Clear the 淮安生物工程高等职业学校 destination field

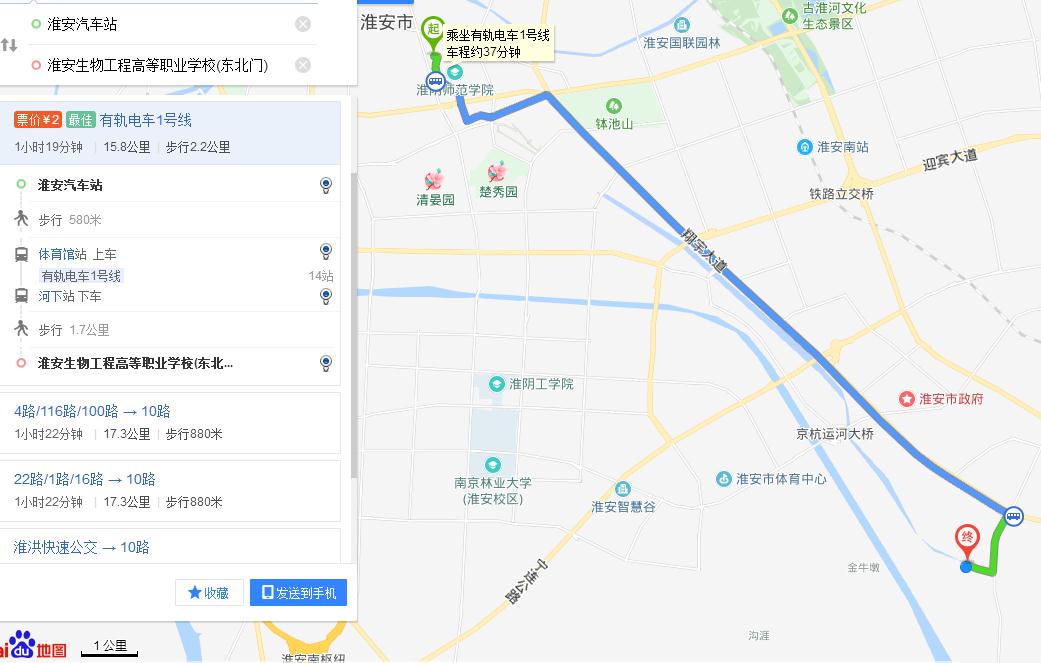303,65
